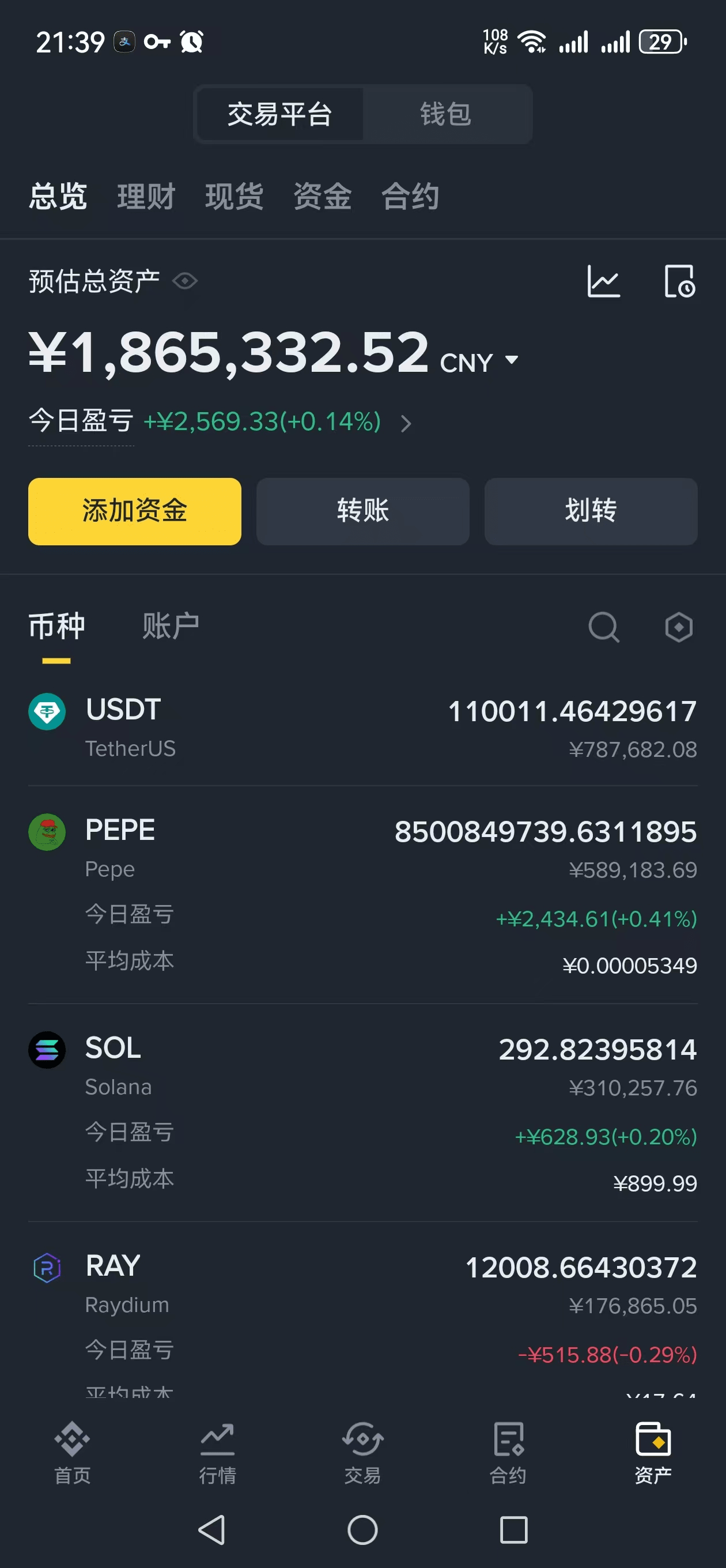Open the asset trend chart icon

[x=603, y=281]
